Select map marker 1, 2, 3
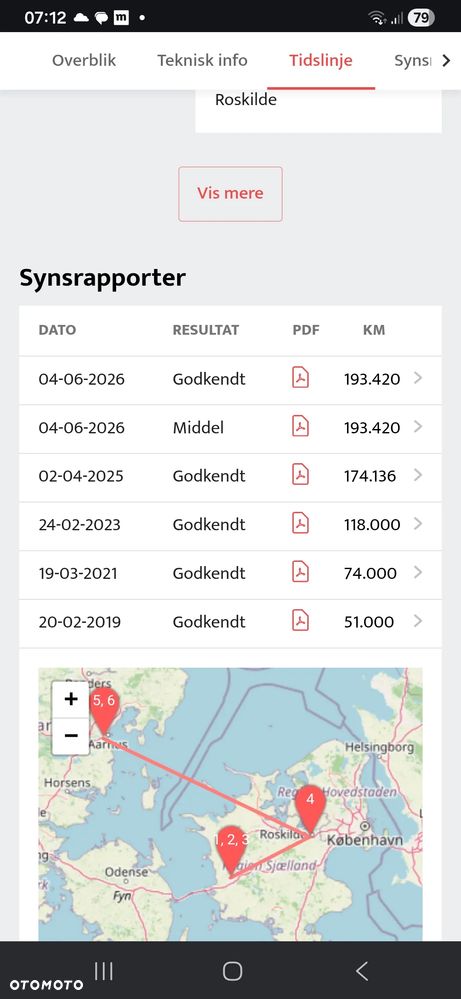Viewport: 461px width, 999px height. click(x=231, y=848)
